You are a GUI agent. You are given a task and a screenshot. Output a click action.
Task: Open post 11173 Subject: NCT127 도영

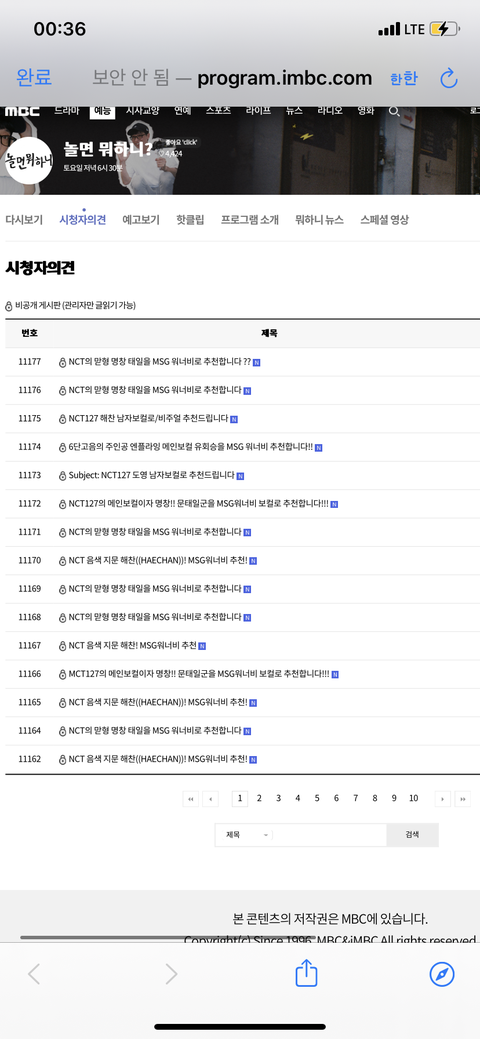[152, 476]
